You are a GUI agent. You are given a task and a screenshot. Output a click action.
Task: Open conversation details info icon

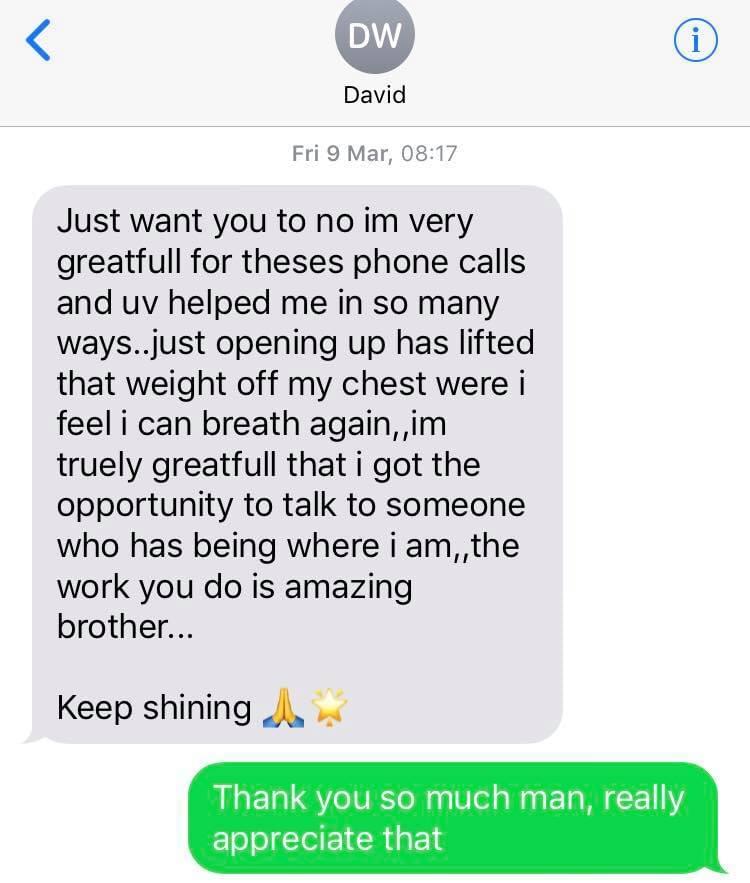[x=697, y=41]
